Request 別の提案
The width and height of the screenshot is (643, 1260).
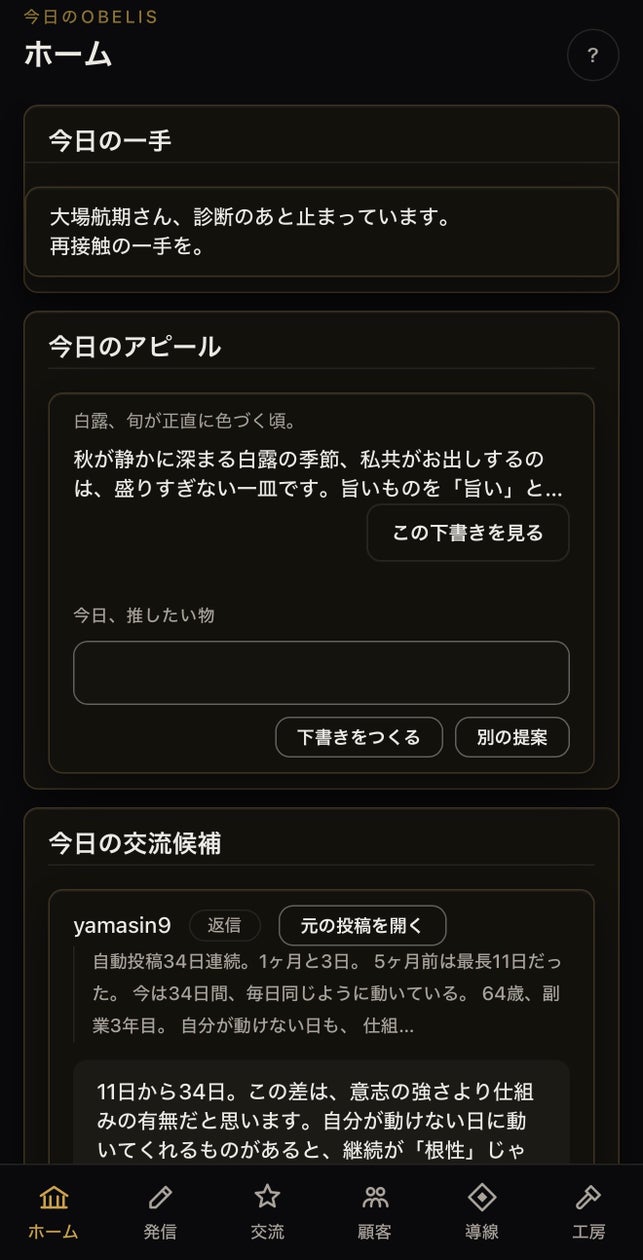tap(512, 737)
